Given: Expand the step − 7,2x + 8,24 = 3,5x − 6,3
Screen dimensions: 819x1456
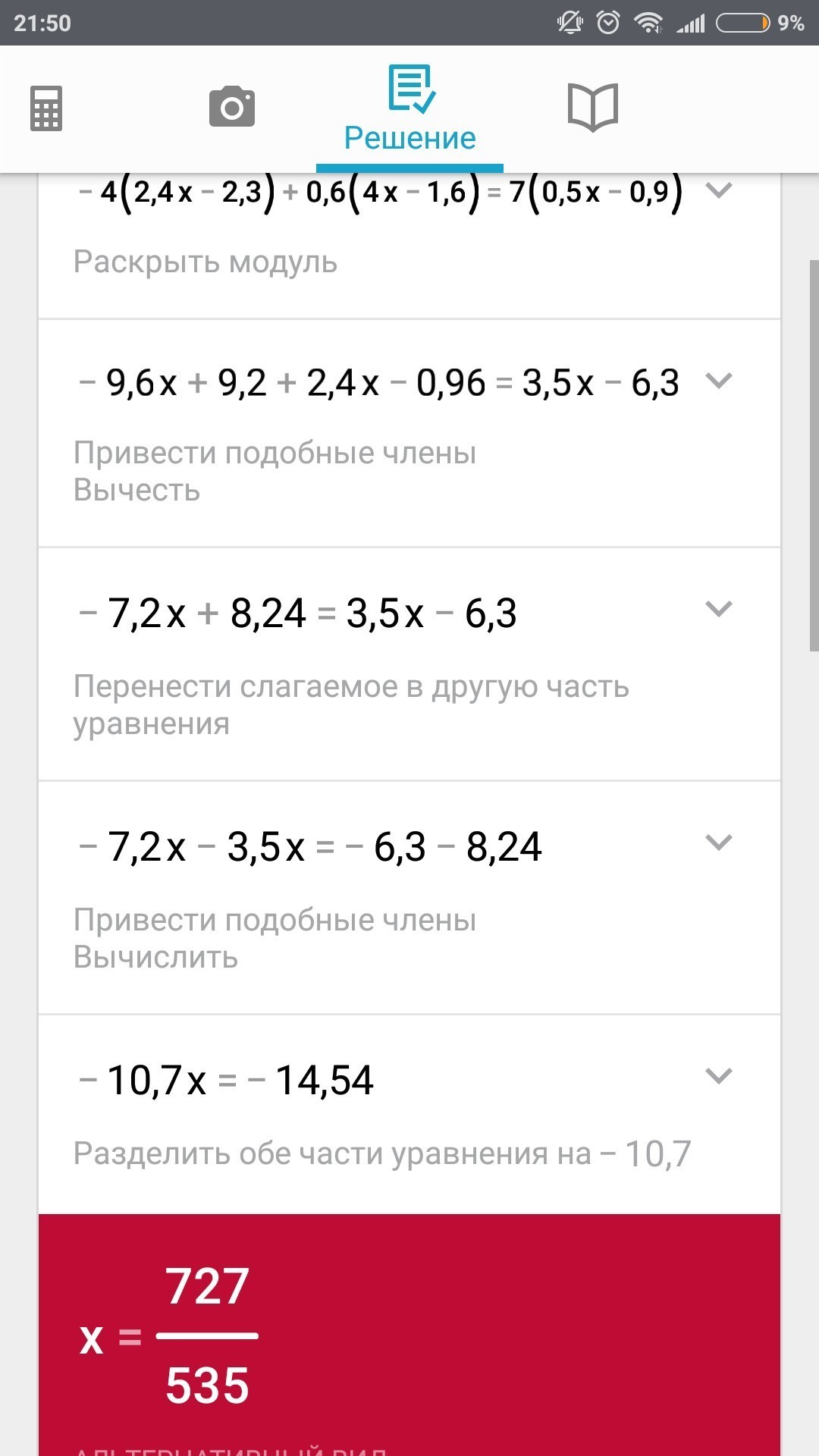Looking at the screenshot, I should (x=718, y=609).
